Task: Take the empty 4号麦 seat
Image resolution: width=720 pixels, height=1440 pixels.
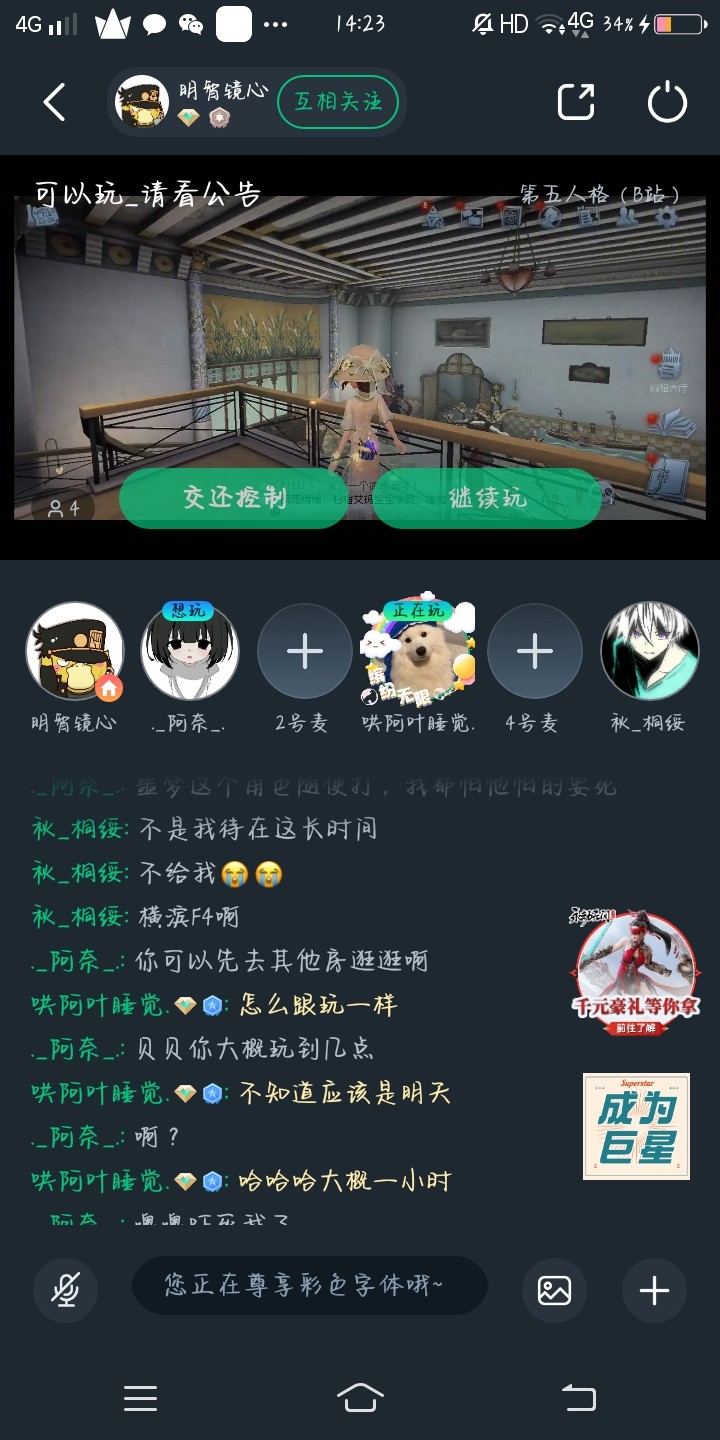Action: [x=534, y=651]
